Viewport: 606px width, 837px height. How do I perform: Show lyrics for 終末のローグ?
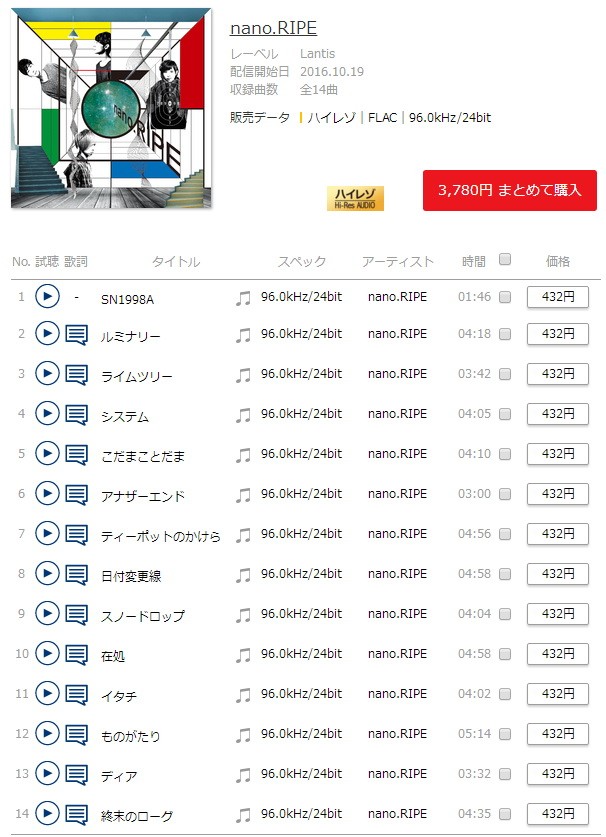pos(76,815)
